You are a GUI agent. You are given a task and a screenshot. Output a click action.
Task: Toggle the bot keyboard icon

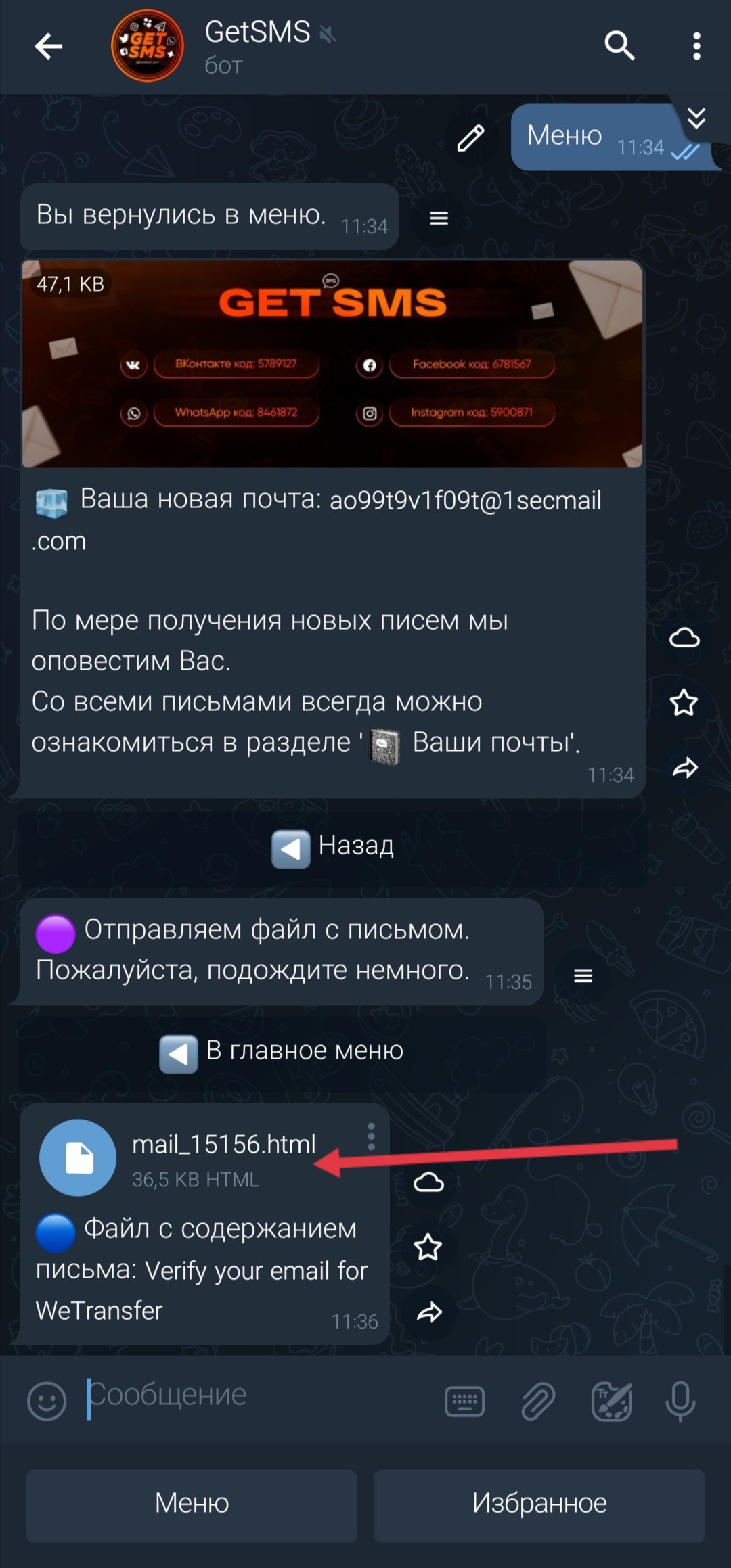464,1400
